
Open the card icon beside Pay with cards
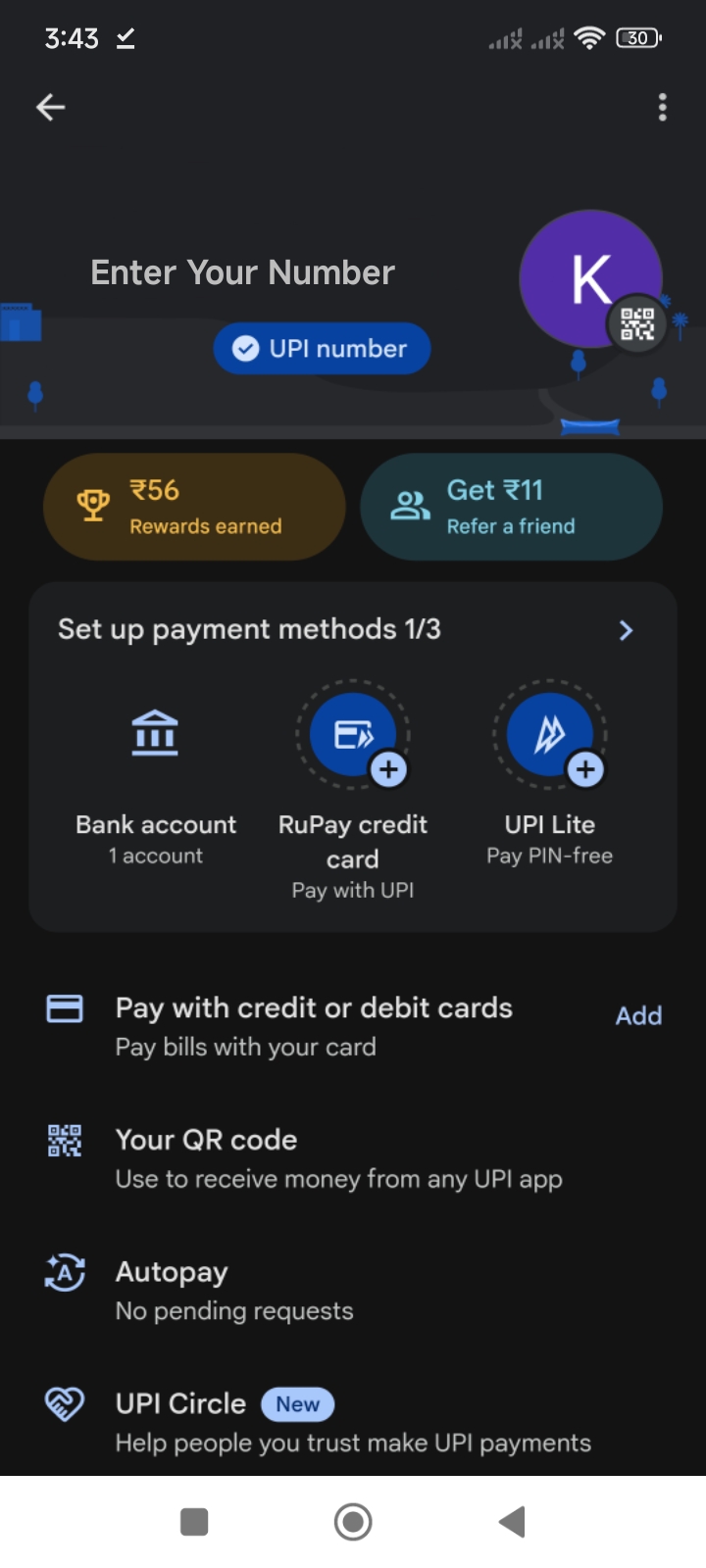pos(64,1008)
